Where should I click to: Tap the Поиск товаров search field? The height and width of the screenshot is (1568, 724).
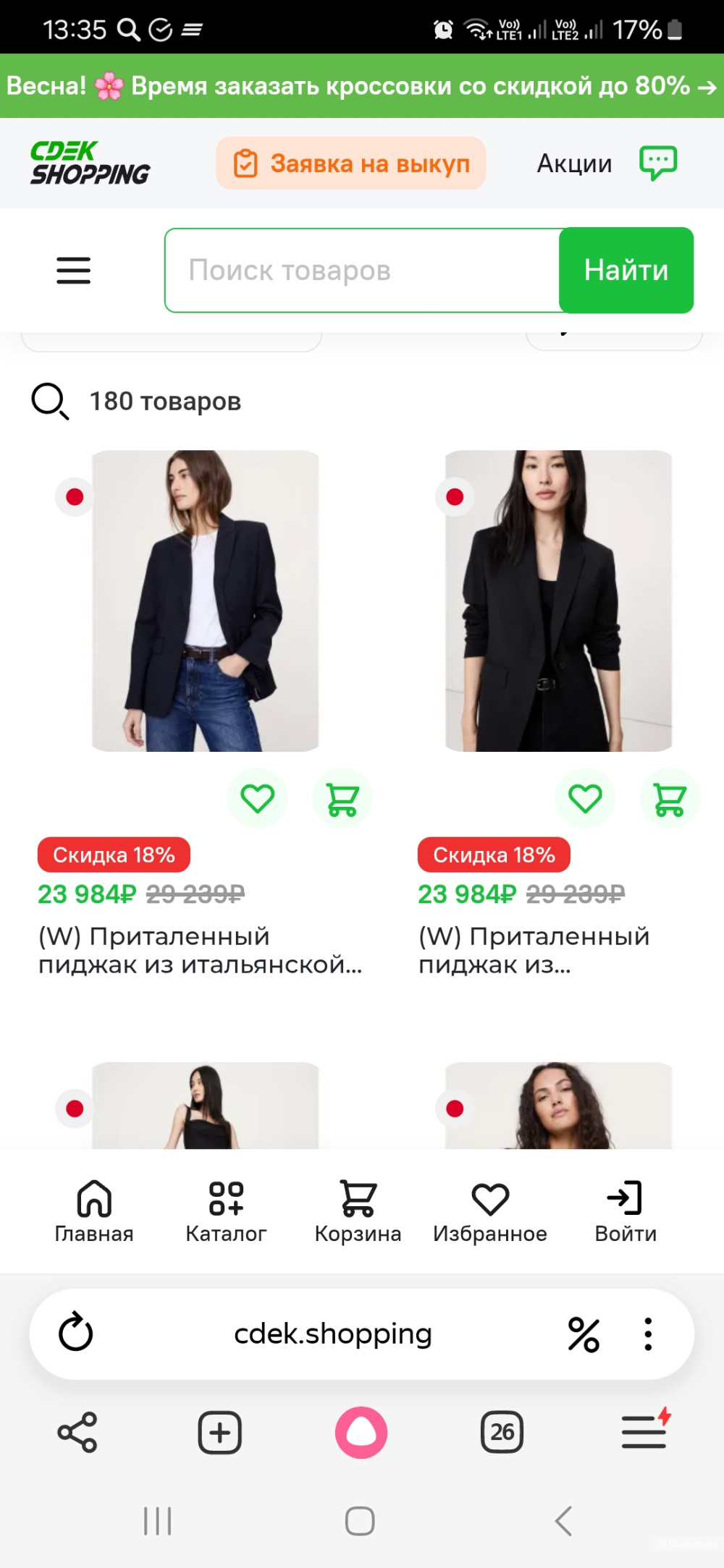pyautogui.click(x=361, y=271)
